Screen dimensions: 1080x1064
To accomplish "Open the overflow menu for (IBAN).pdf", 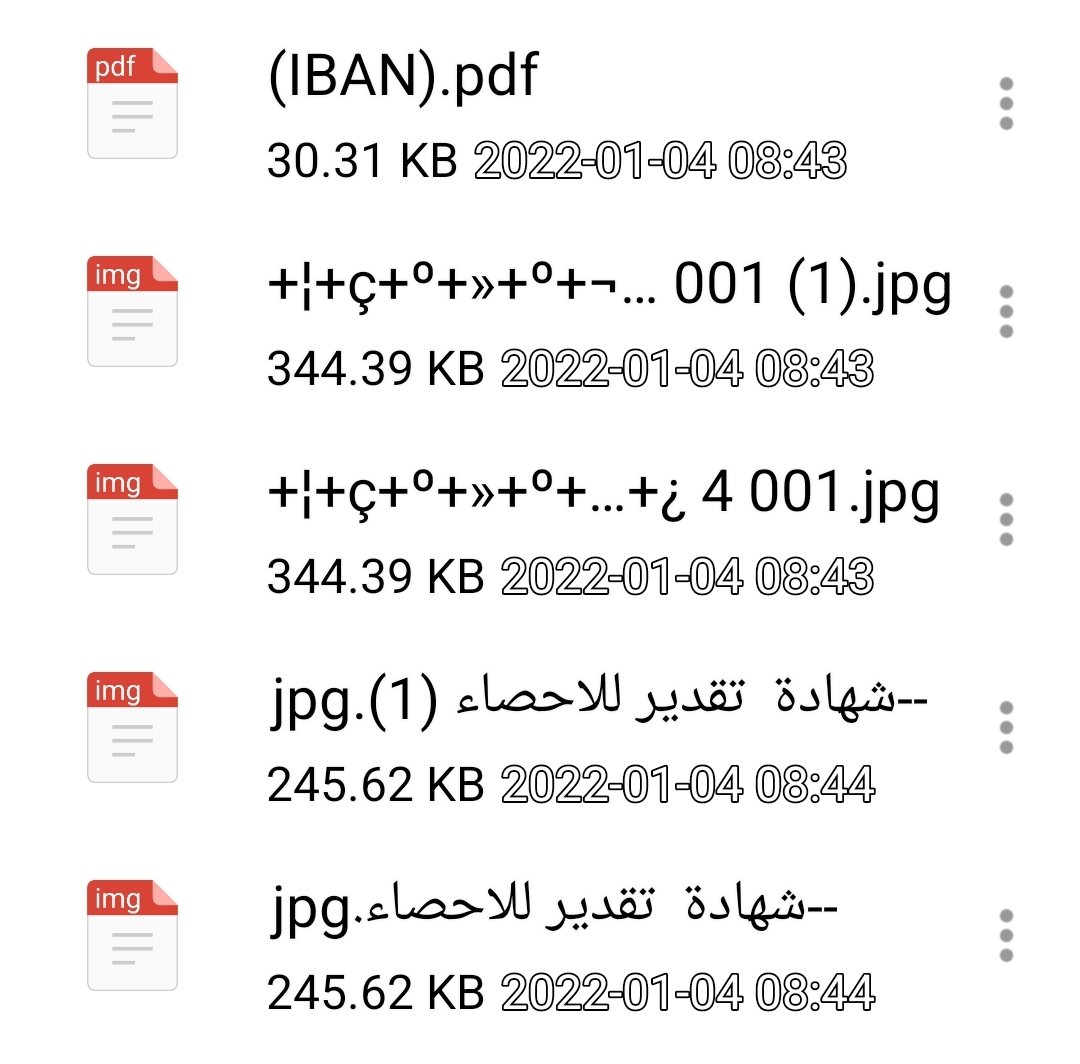I will tap(1006, 103).
